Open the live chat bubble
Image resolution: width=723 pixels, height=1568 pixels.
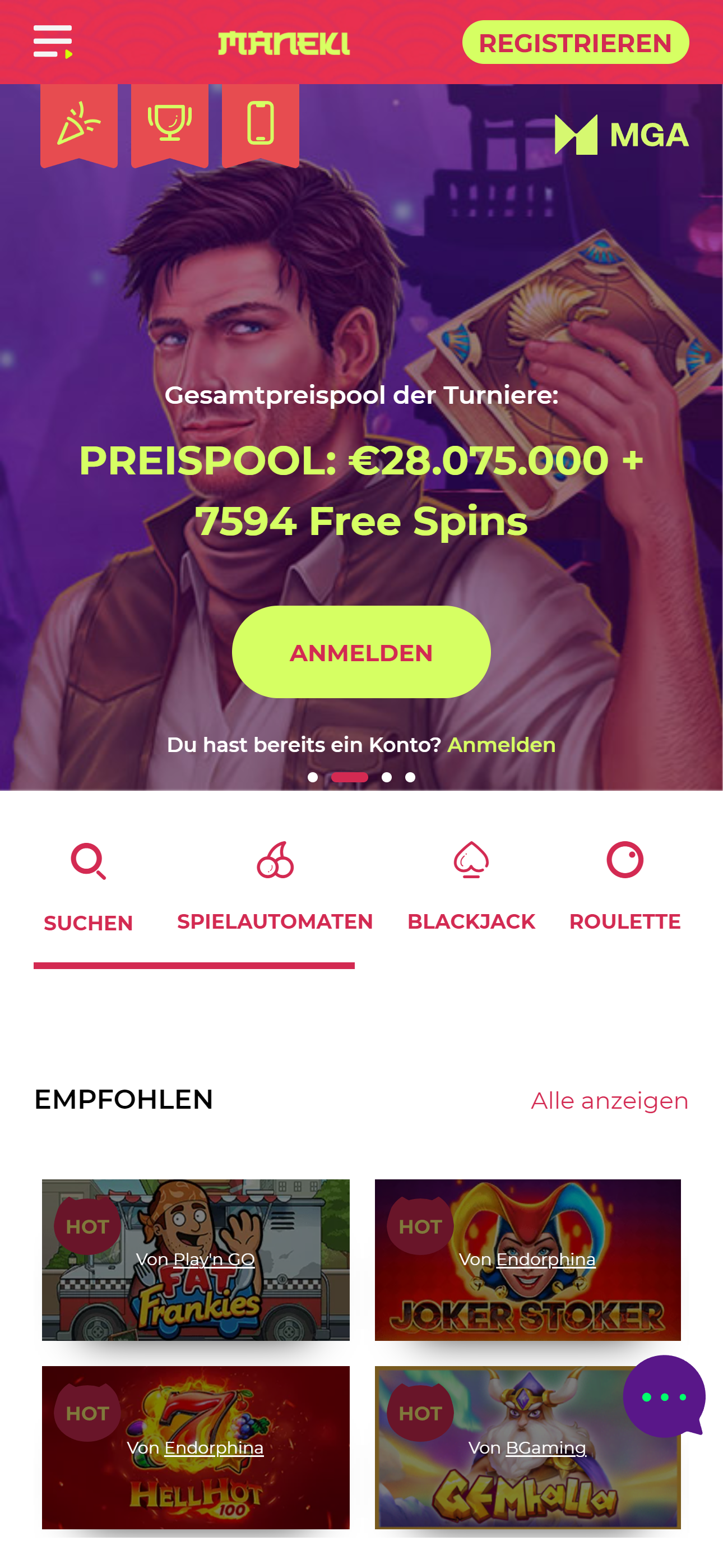tap(664, 1396)
